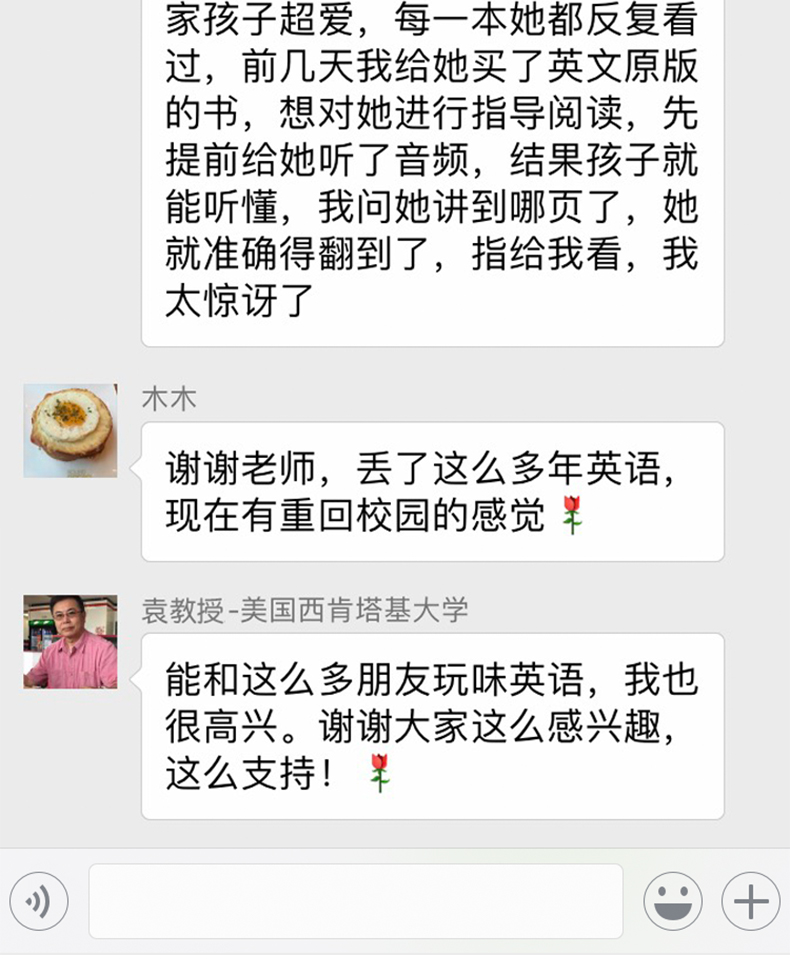Open the plus attachment menu
This screenshot has height=959, width=790.
pos(750,902)
